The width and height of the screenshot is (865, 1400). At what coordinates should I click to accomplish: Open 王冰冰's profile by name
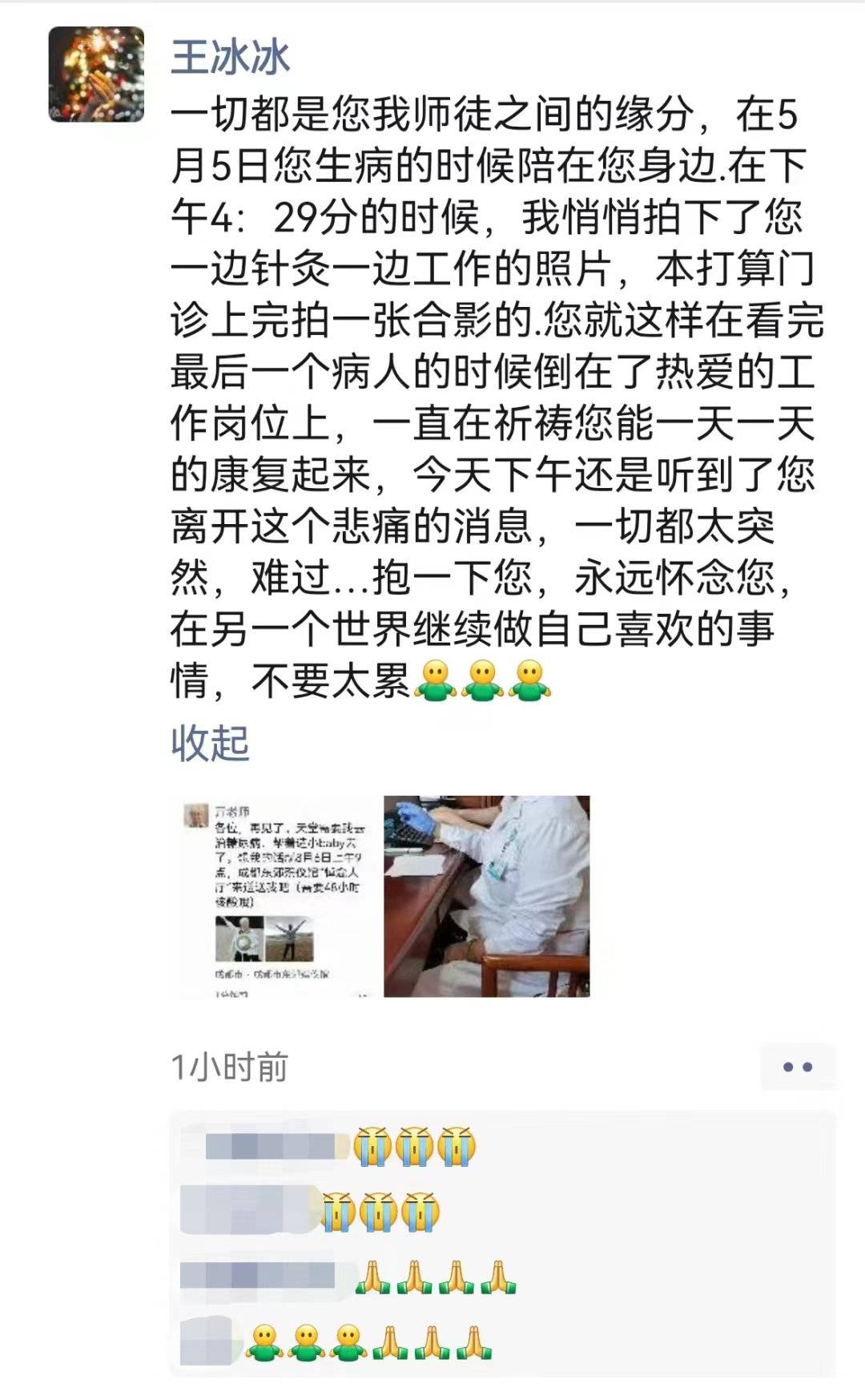click(x=230, y=58)
